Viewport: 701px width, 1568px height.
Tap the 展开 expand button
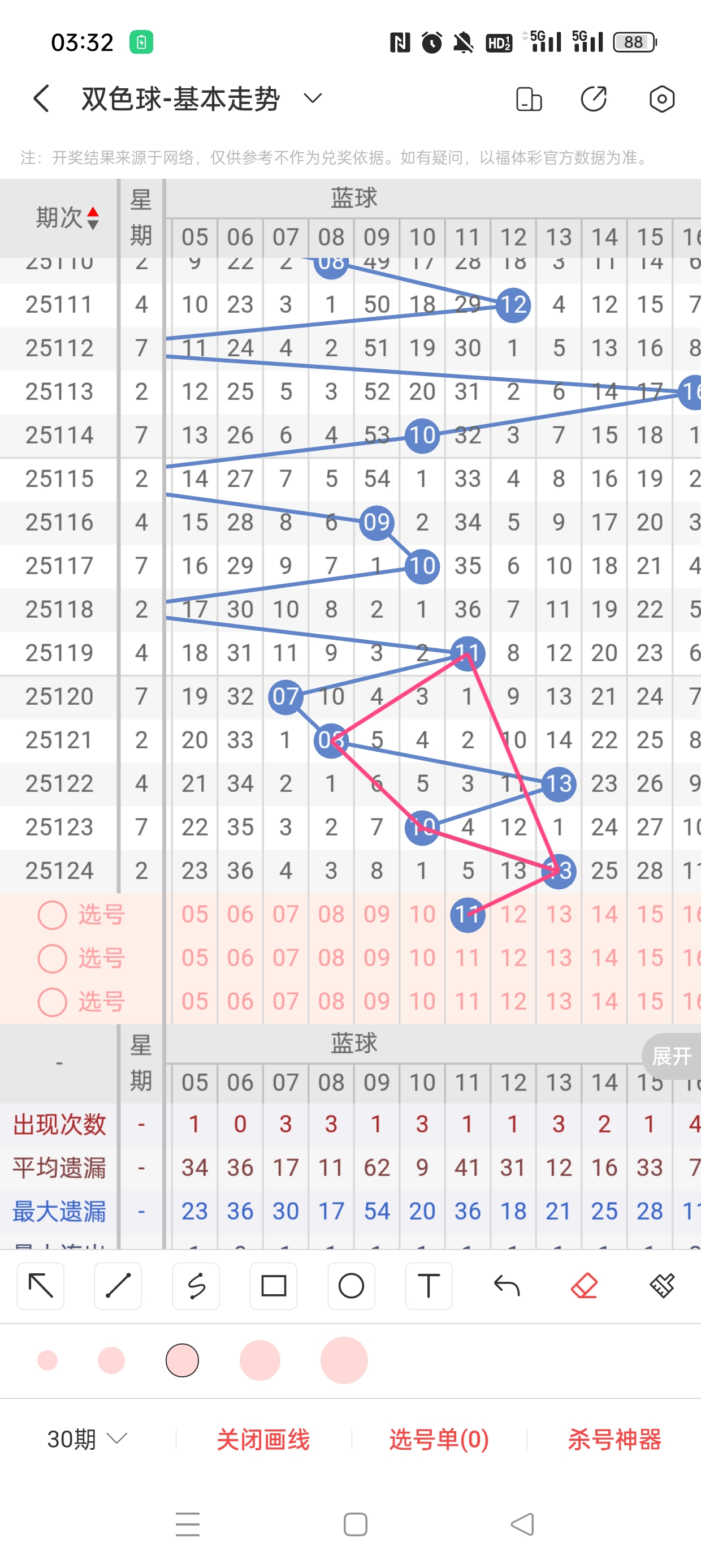point(671,1056)
